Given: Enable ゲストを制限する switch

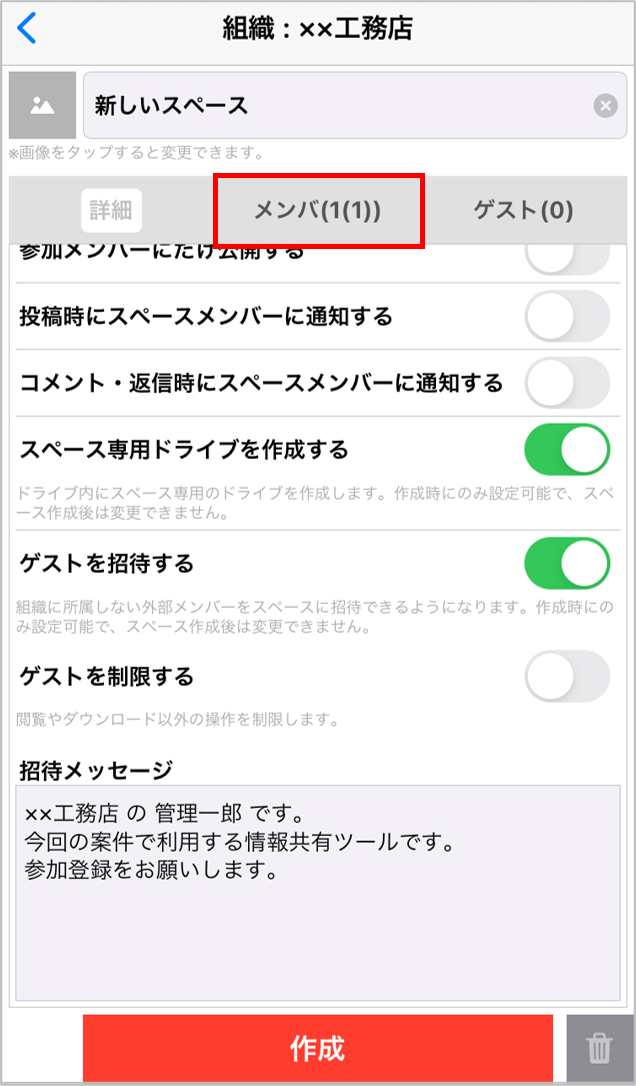Looking at the screenshot, I should (x=567, y=676).
